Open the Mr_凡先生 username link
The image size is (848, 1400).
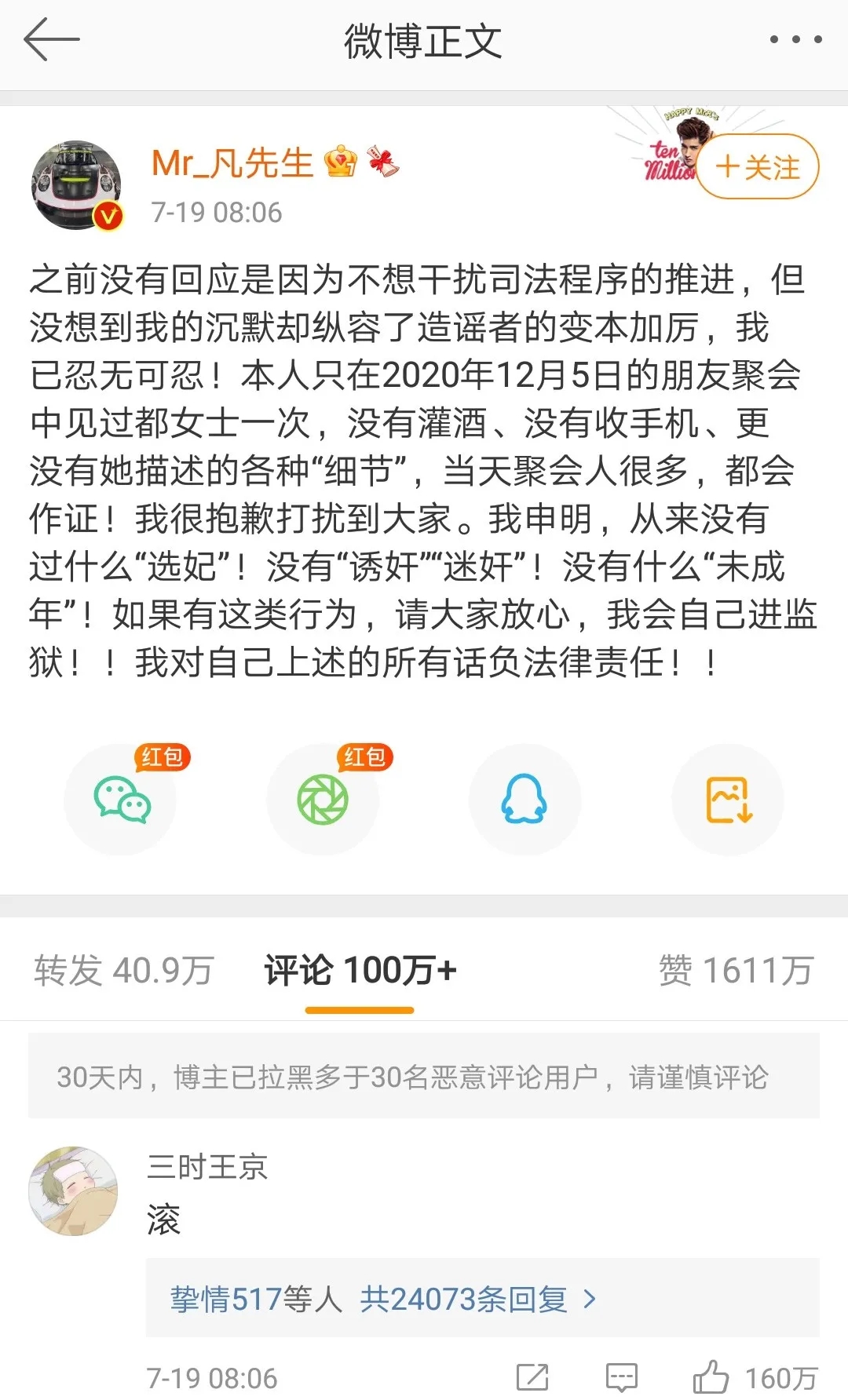[x=232, y=163]
